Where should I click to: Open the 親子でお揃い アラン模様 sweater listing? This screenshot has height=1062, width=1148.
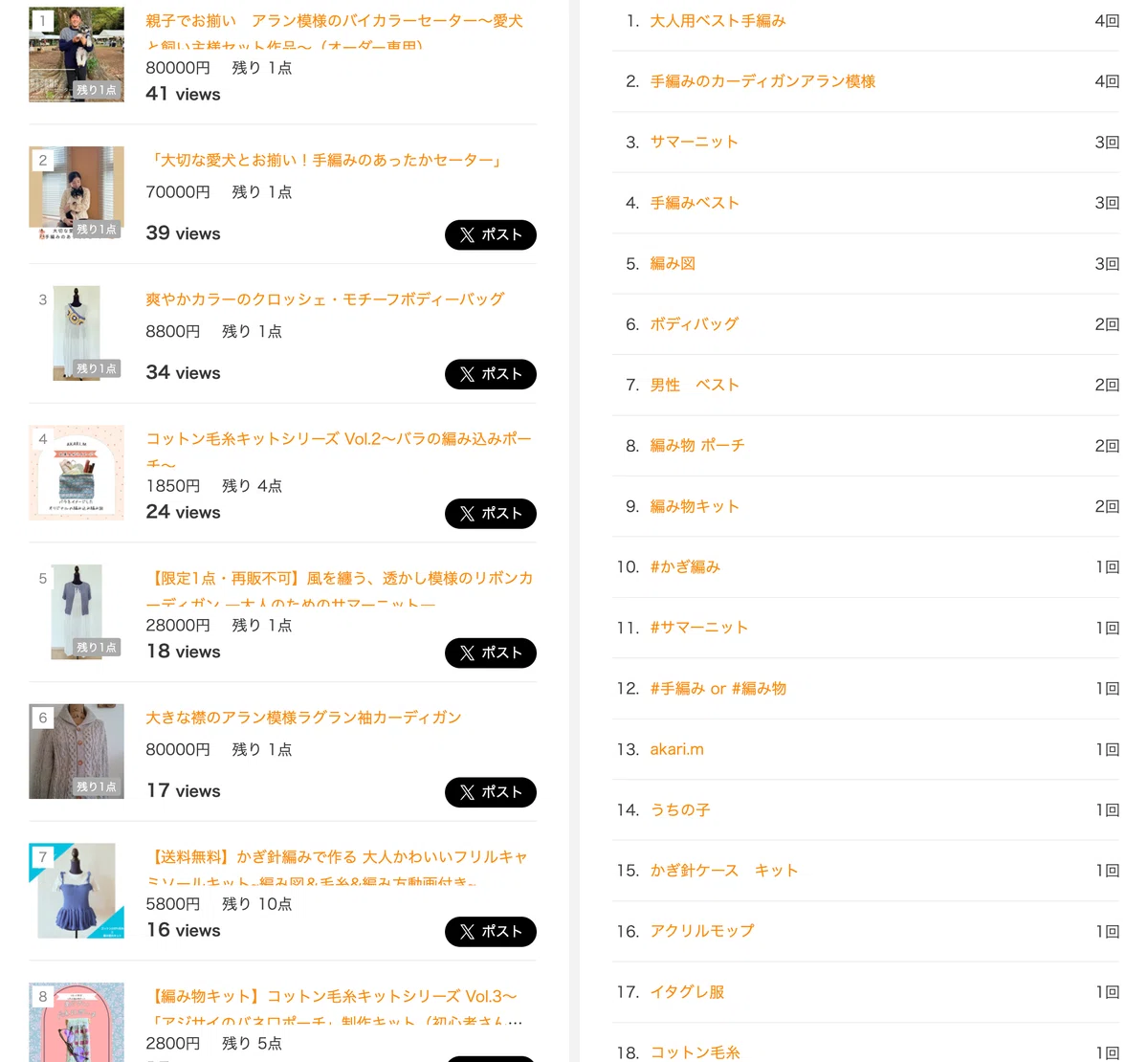334,32
